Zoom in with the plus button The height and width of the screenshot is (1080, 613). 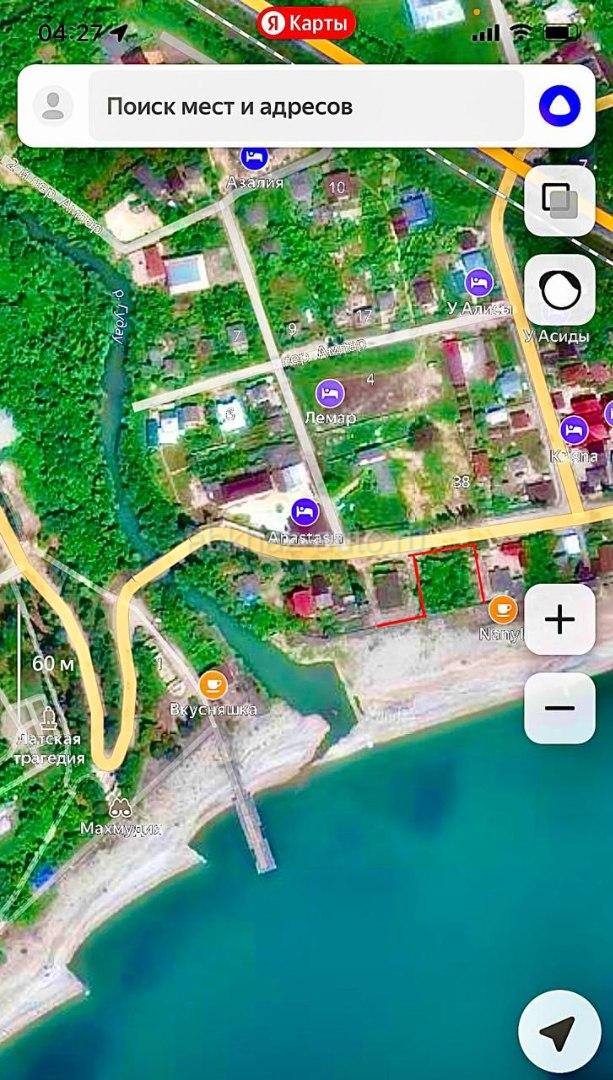pos(559,620)
